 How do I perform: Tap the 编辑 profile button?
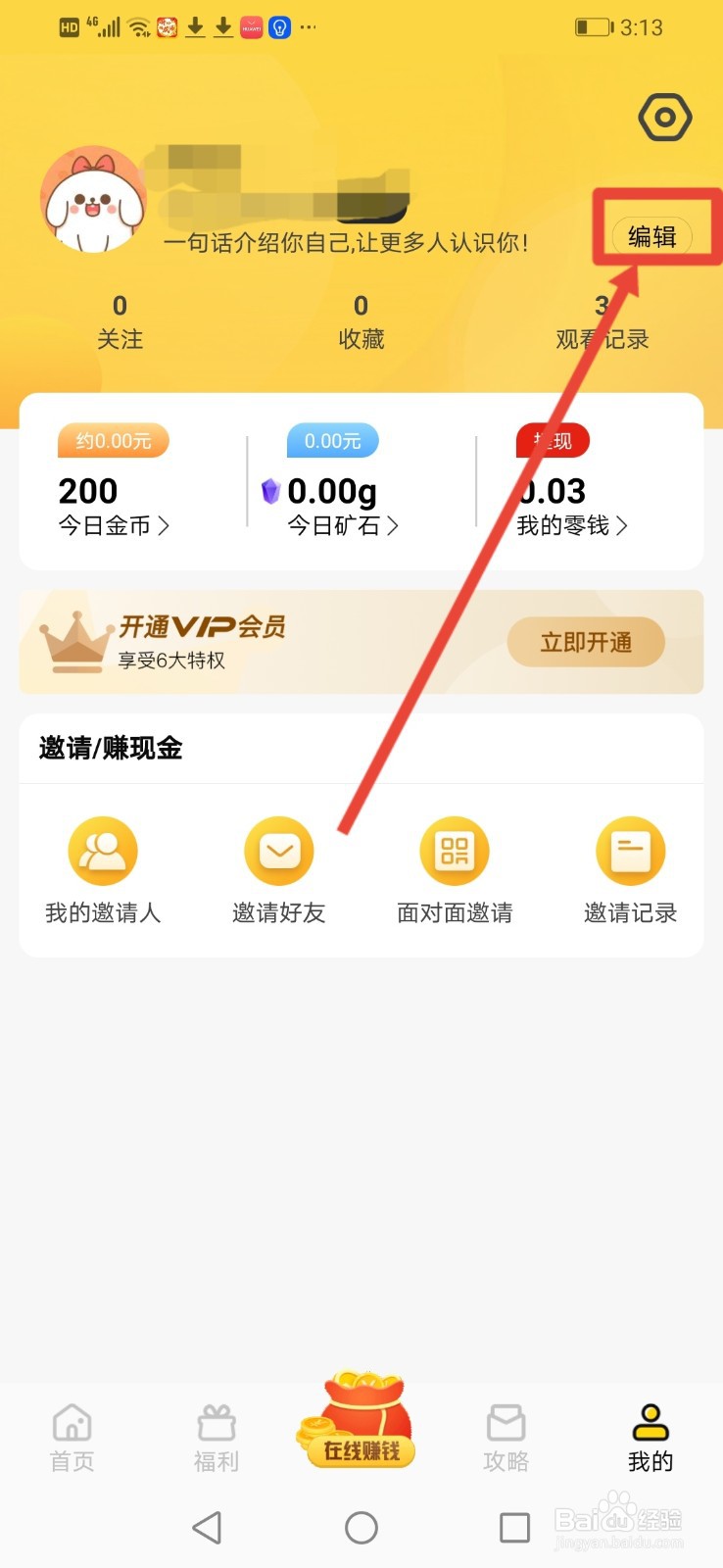coord(651,237)
